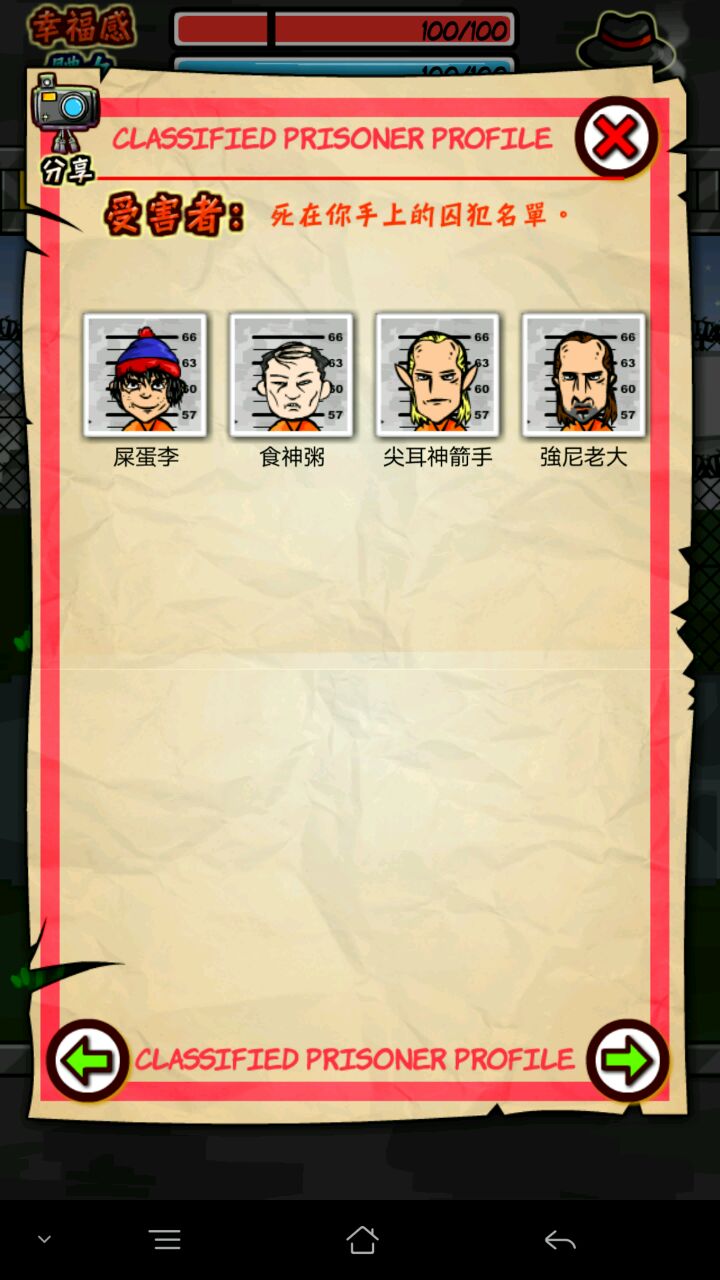Viewport: 720px width, 1280px height.
Task: Go to the home screen
Action: pos(362,1241)
